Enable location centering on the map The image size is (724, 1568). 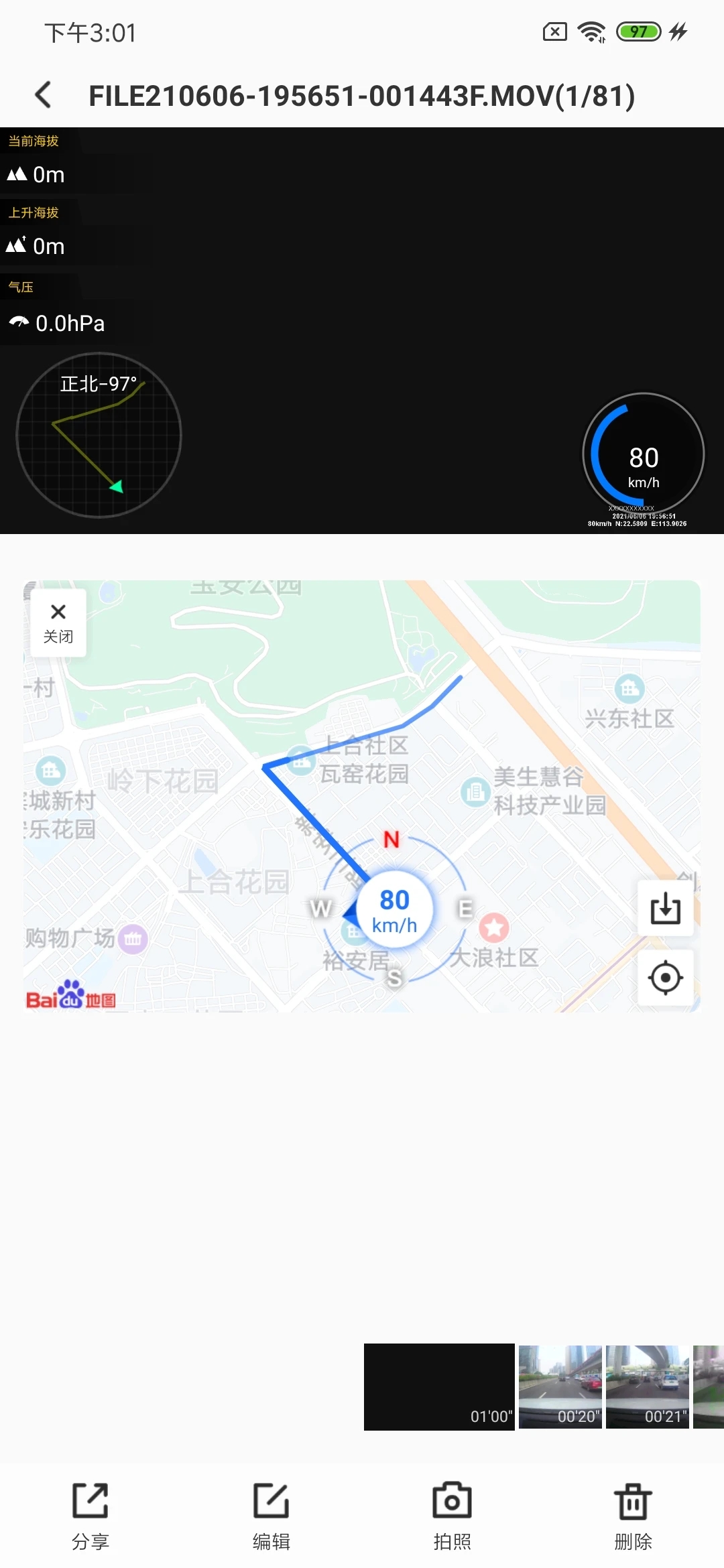click(666, 977)
